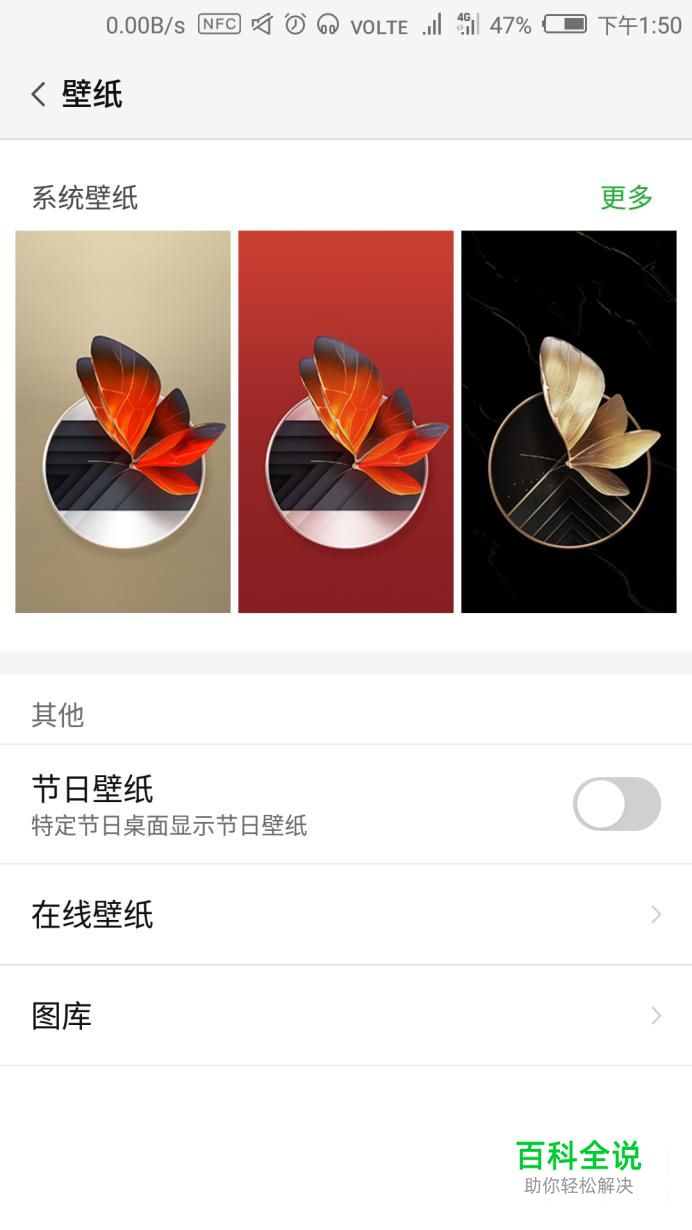Open 更多 system wallpapers
The height and width of the screenshot is (1230, 692).
pos(626,198)
